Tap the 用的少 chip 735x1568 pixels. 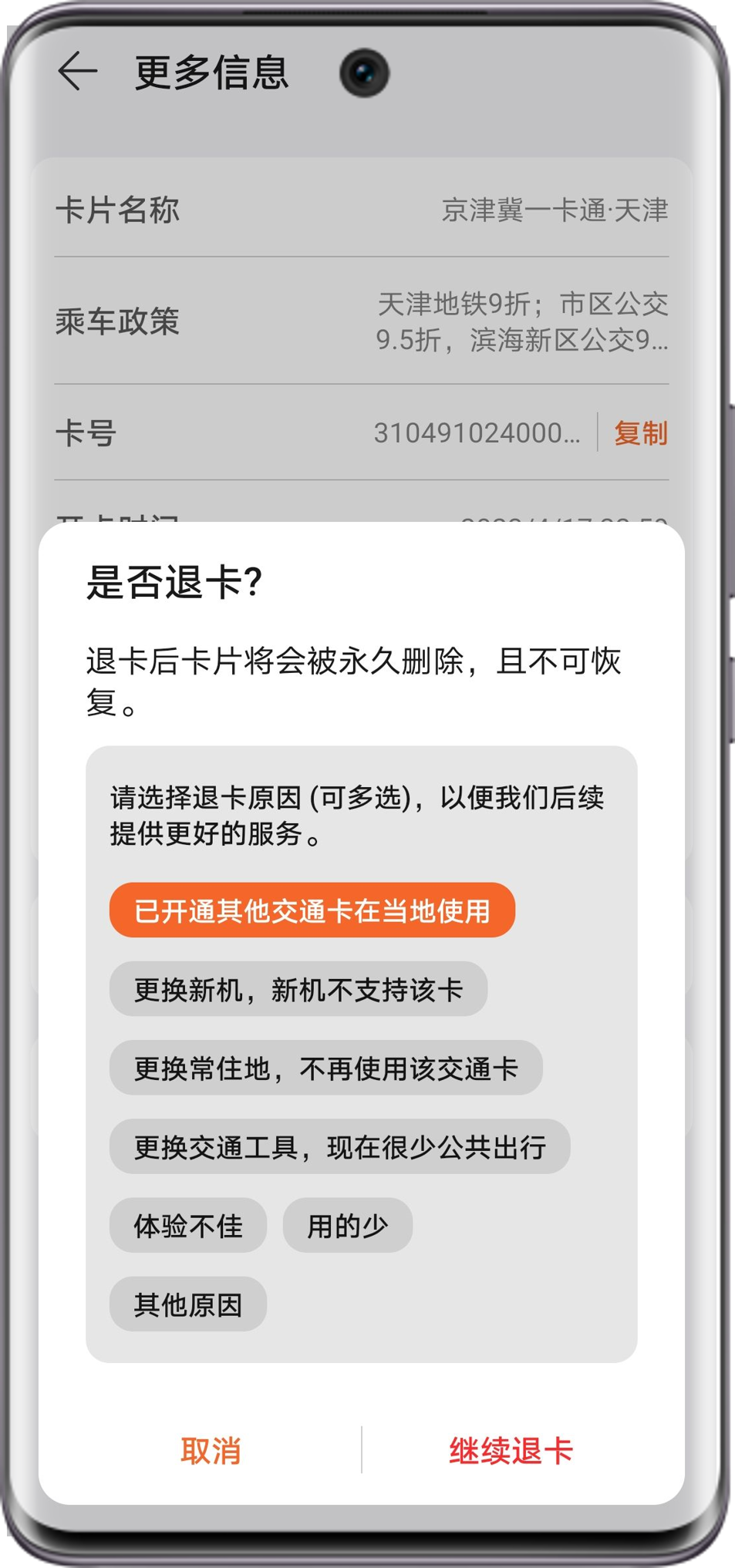(347, 1226)
